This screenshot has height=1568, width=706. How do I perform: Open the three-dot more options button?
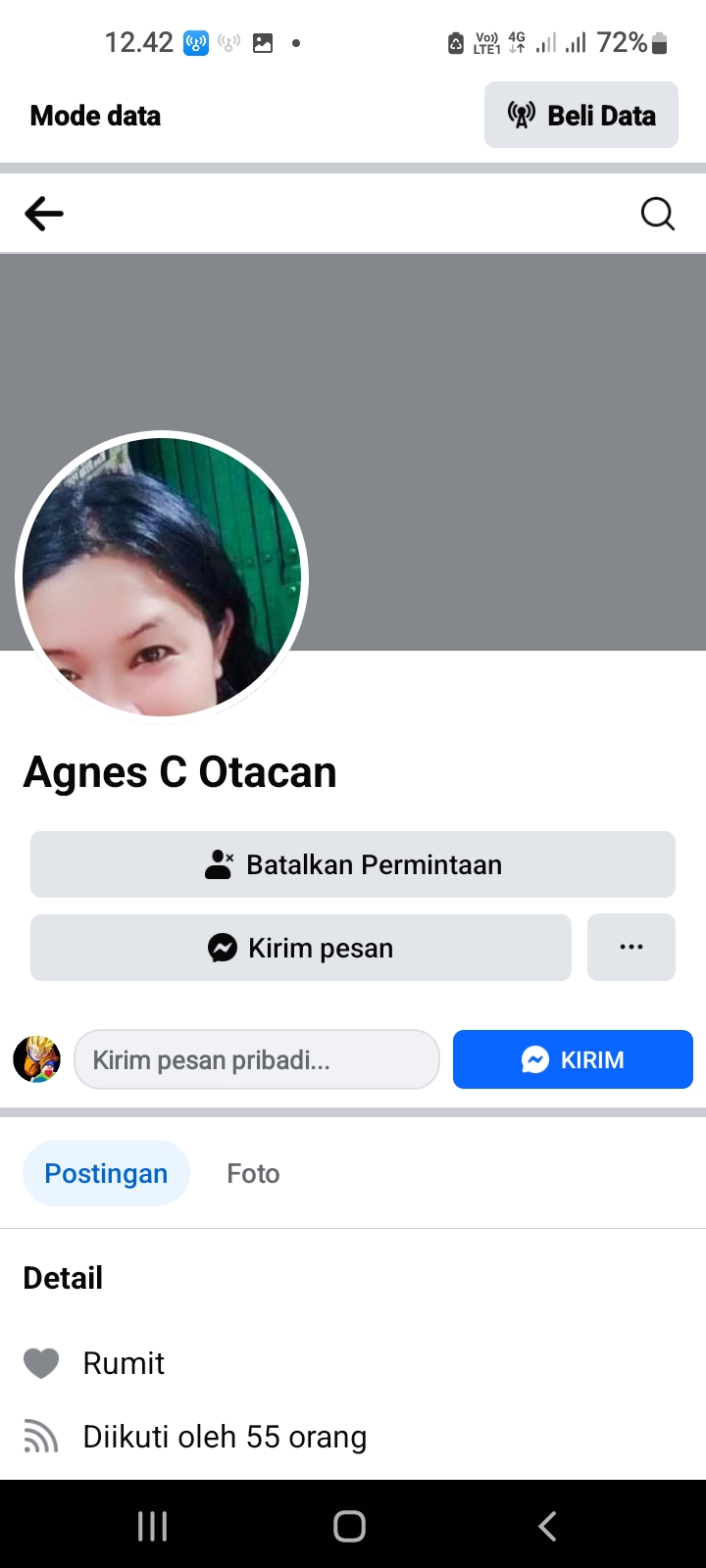coord(631,948)
